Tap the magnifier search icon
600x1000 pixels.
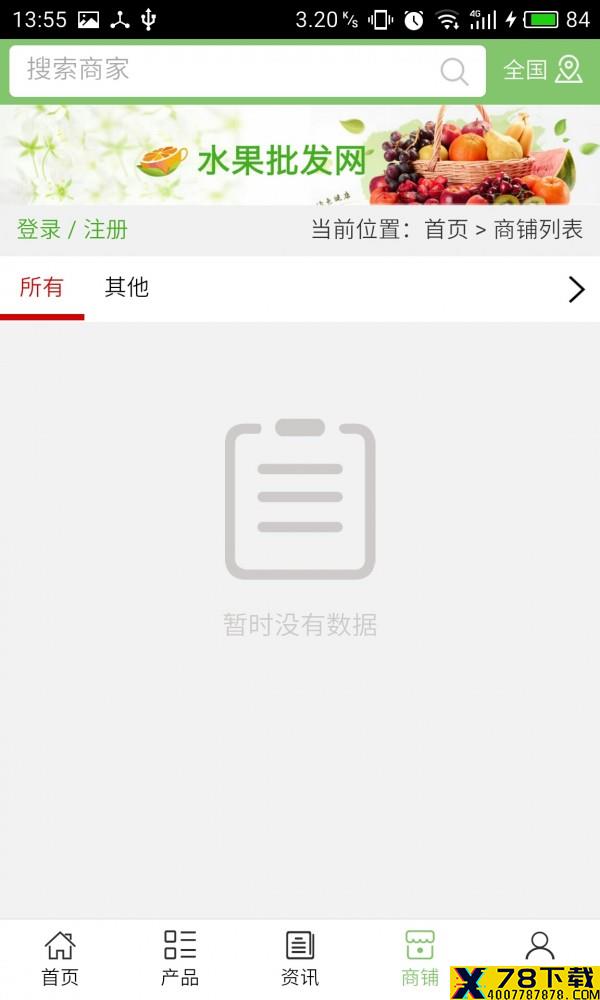454,71
